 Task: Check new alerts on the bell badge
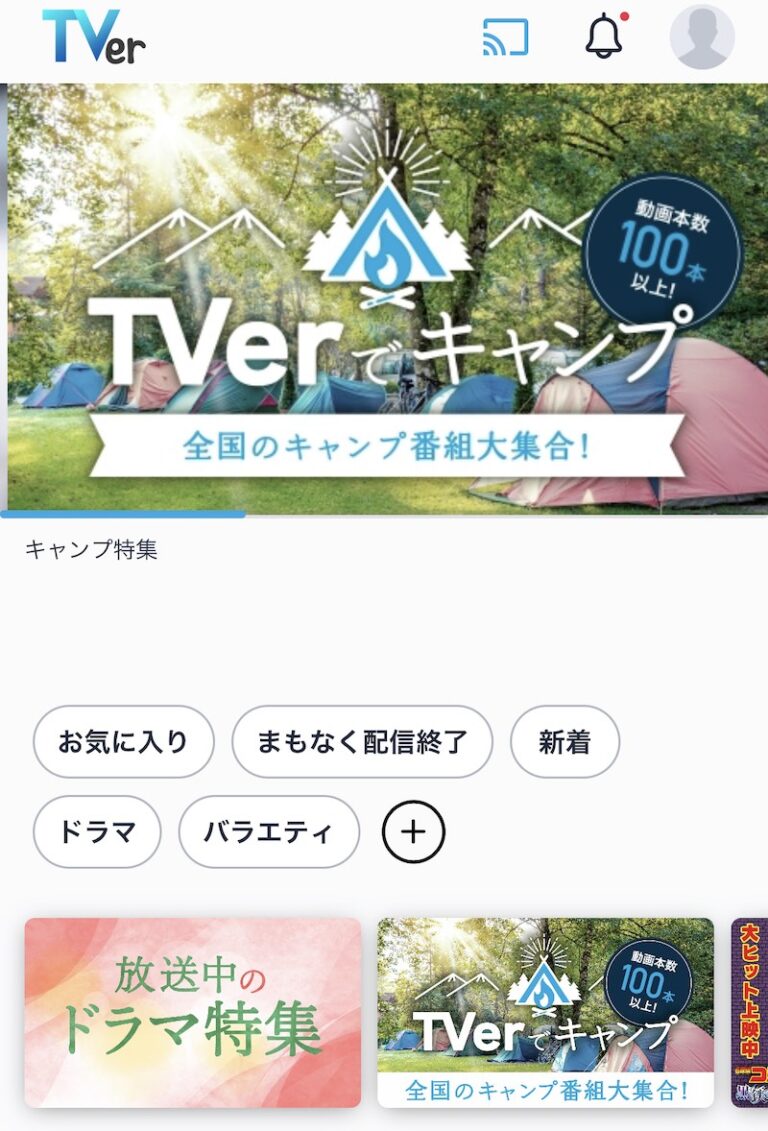623,17
